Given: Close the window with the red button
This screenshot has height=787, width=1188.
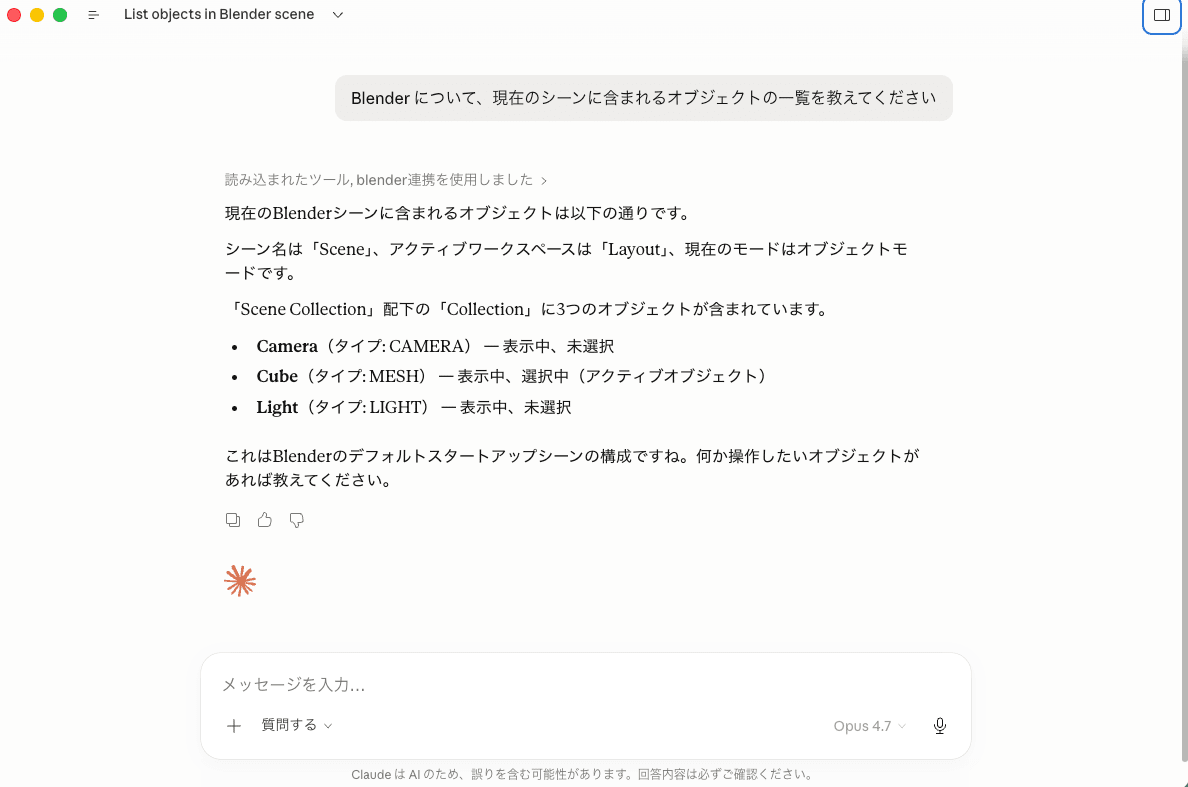Looking at the screenshot, I should coord(14,15).
